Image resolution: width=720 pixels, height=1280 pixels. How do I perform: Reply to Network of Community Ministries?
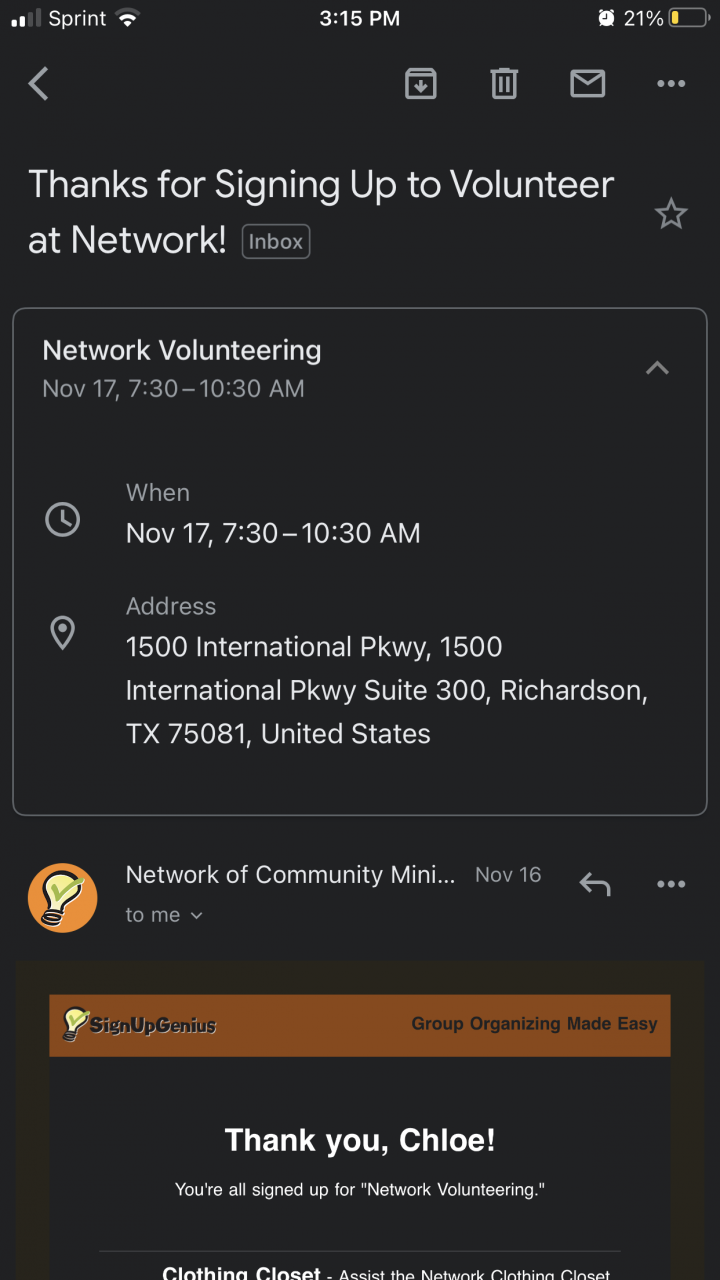tap(595, 884)
